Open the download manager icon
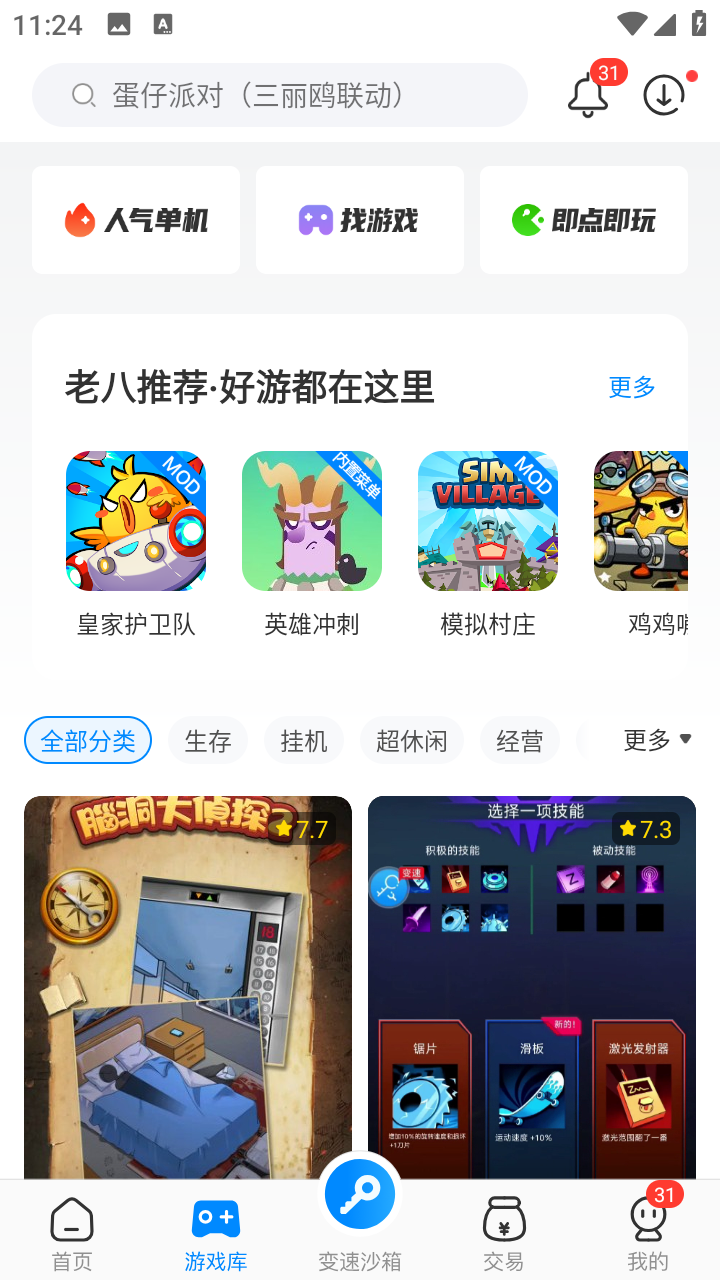This screenshot has width=720, height=1280. [x=663, y=95]
